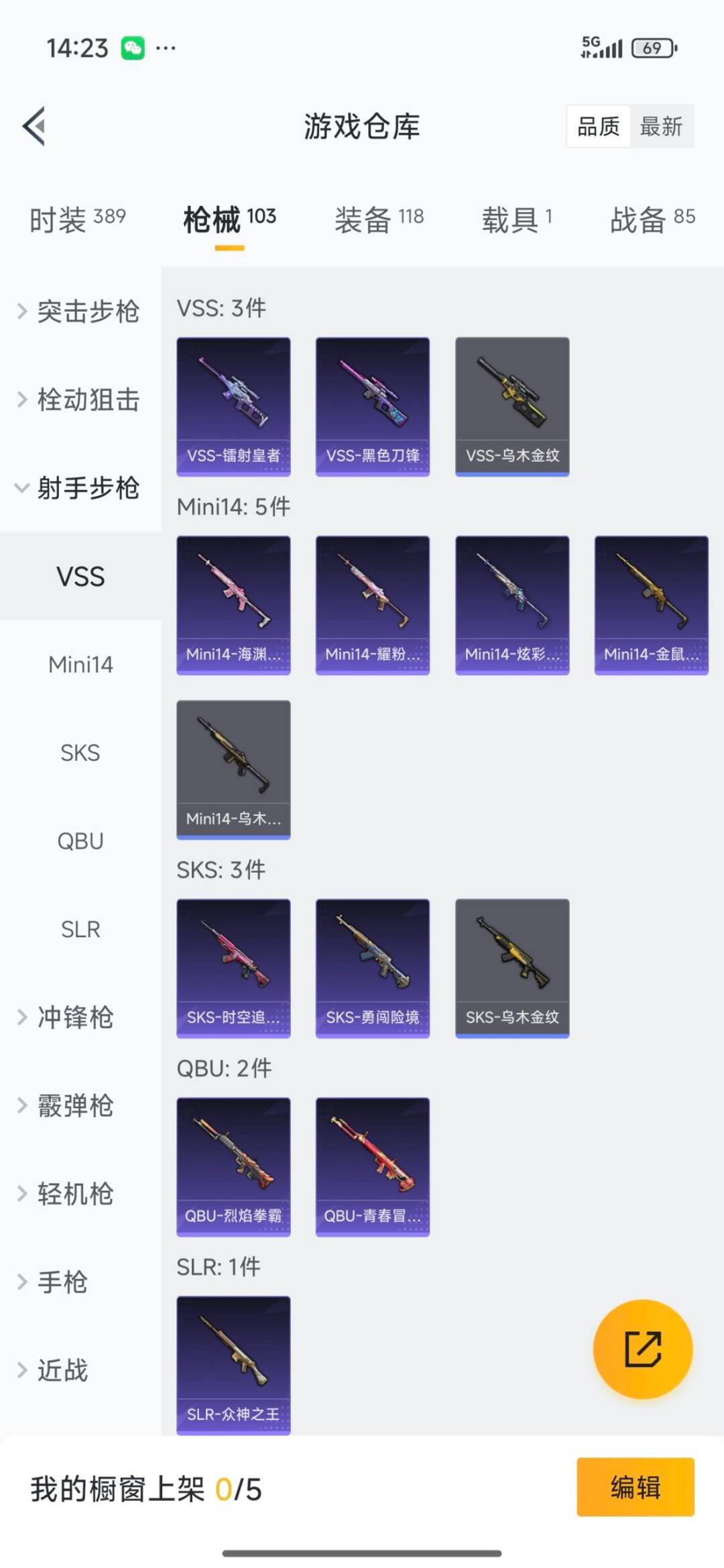Open the VSS-镭射皇者 skin
The image size is (724, 1568).
[x=233, y=406]
